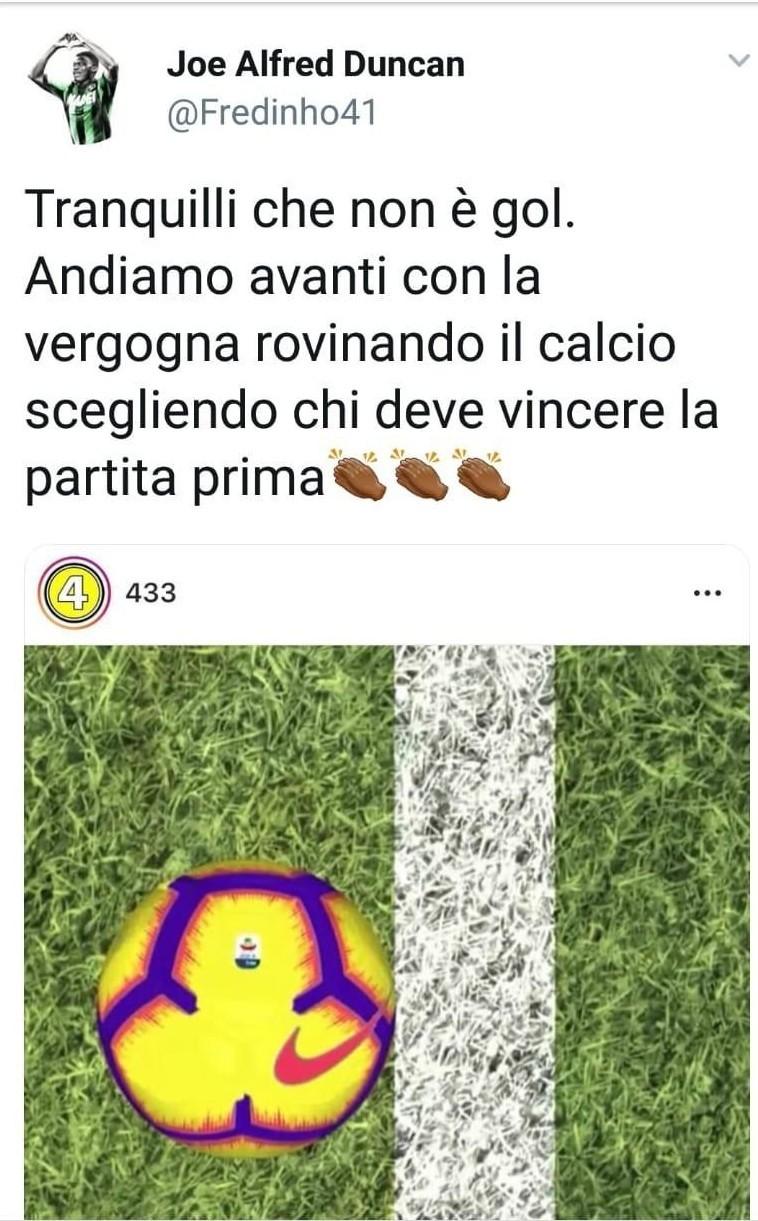Screen dimensions: 758x1221
Task: Open the @Fredinho41 profile handle
Action: coord(271,113)
